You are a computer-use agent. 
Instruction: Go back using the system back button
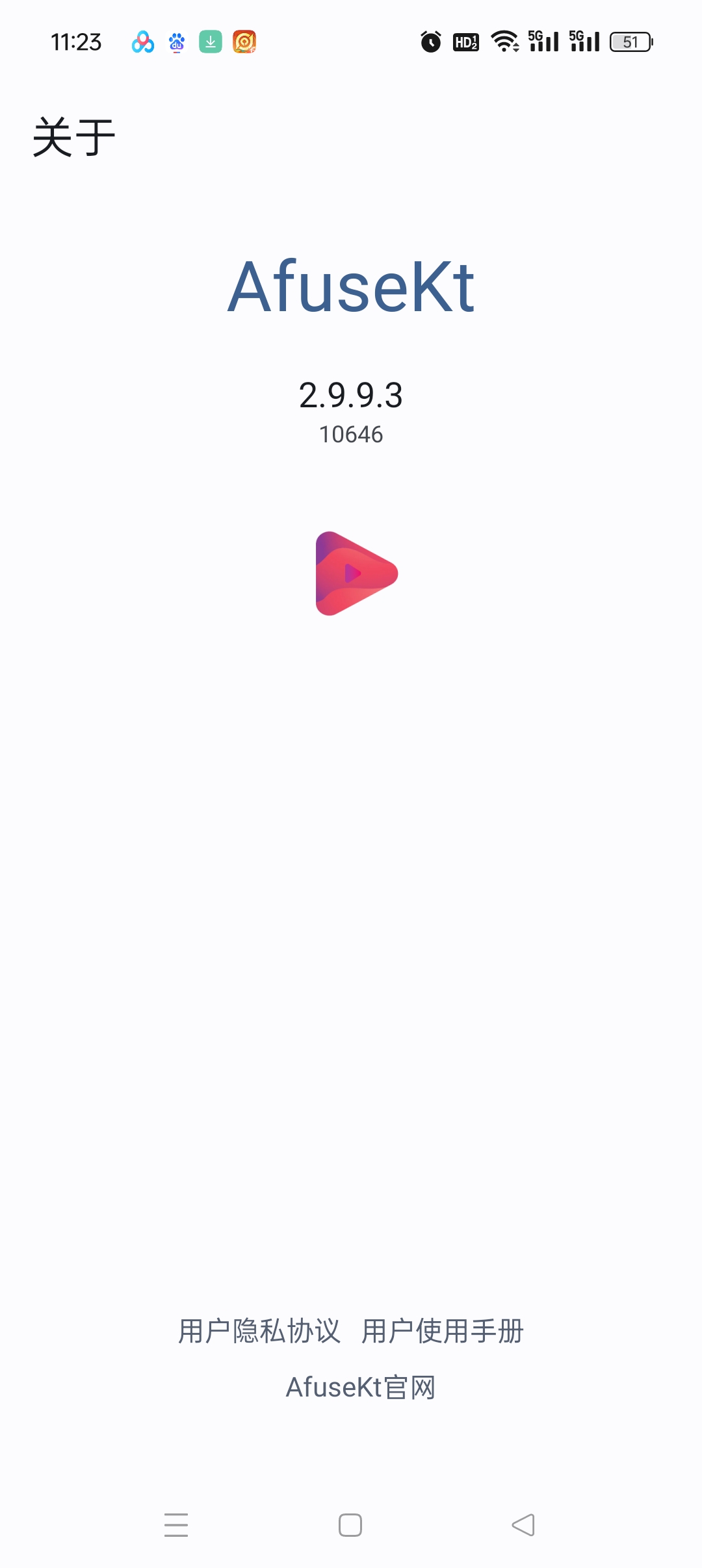point(523,1524)
